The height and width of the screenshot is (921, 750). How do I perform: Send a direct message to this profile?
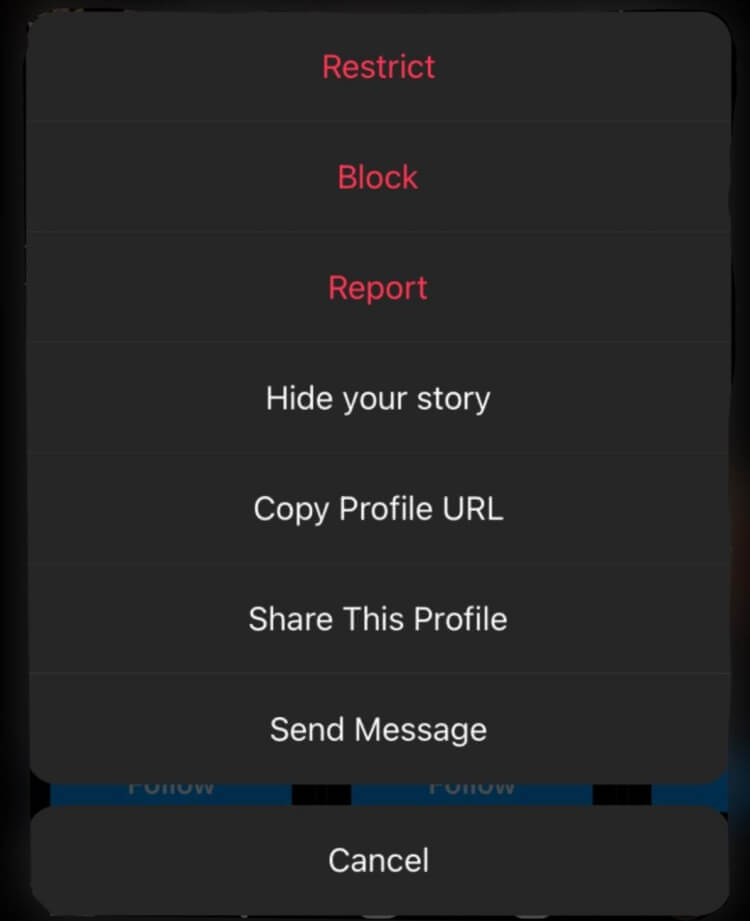pyautogui.click(x=377, y=729)
